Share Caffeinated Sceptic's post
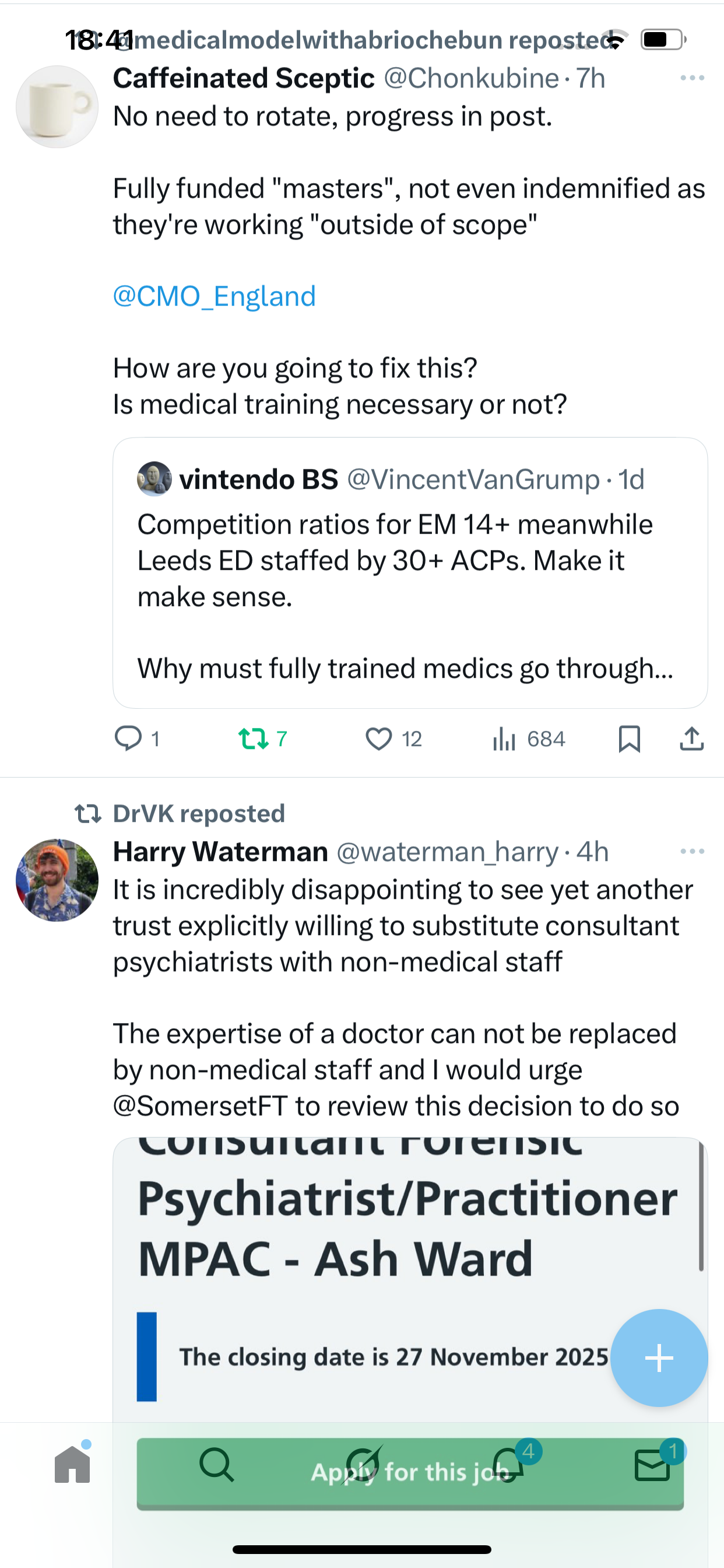The width and height of the screenshot is (724, 1568). (691, 738)
